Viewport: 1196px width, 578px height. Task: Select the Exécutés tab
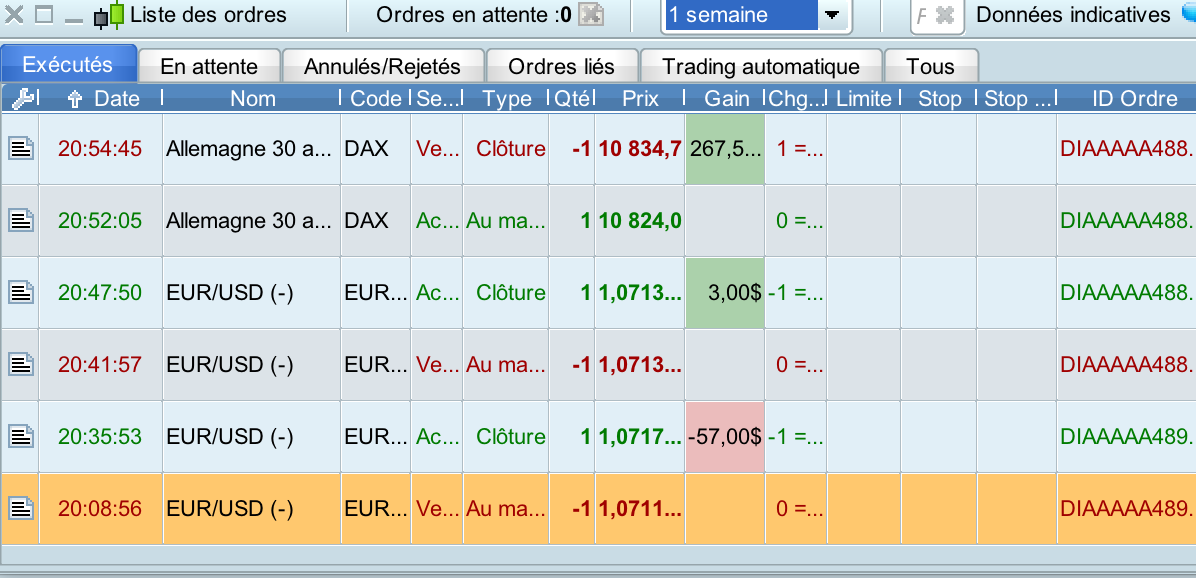[x=68, y=65]
